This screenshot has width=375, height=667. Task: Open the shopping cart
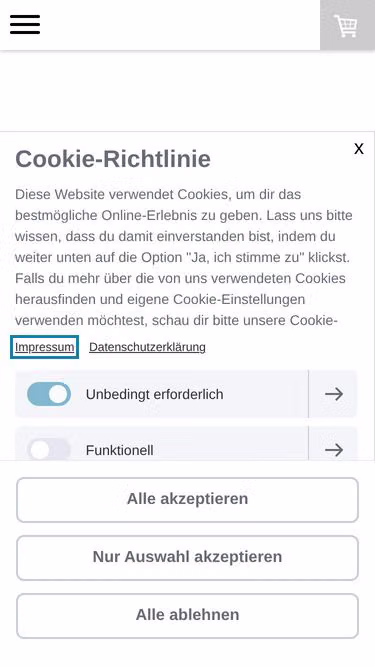345,26
